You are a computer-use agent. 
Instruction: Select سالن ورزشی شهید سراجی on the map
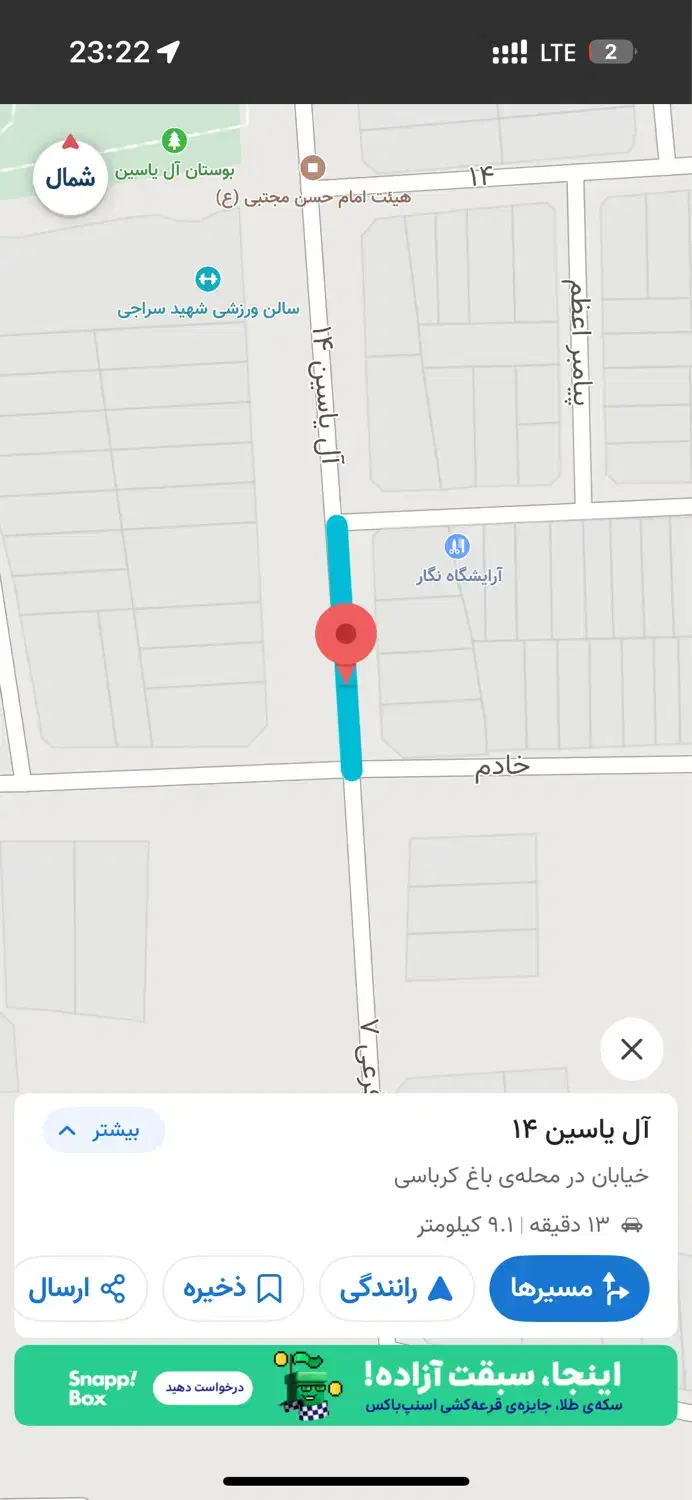(208, 279)
